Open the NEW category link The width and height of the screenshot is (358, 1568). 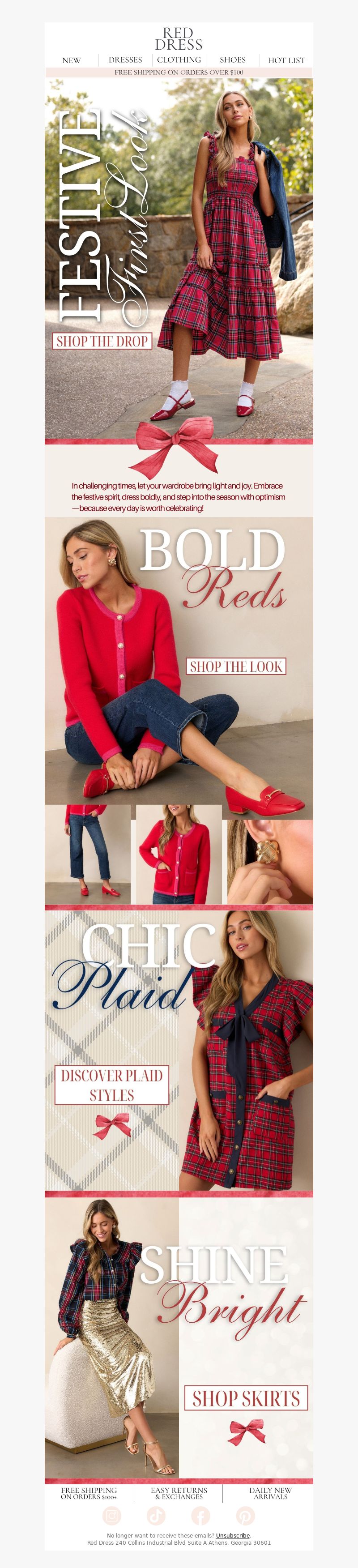[x=71, y=60]
